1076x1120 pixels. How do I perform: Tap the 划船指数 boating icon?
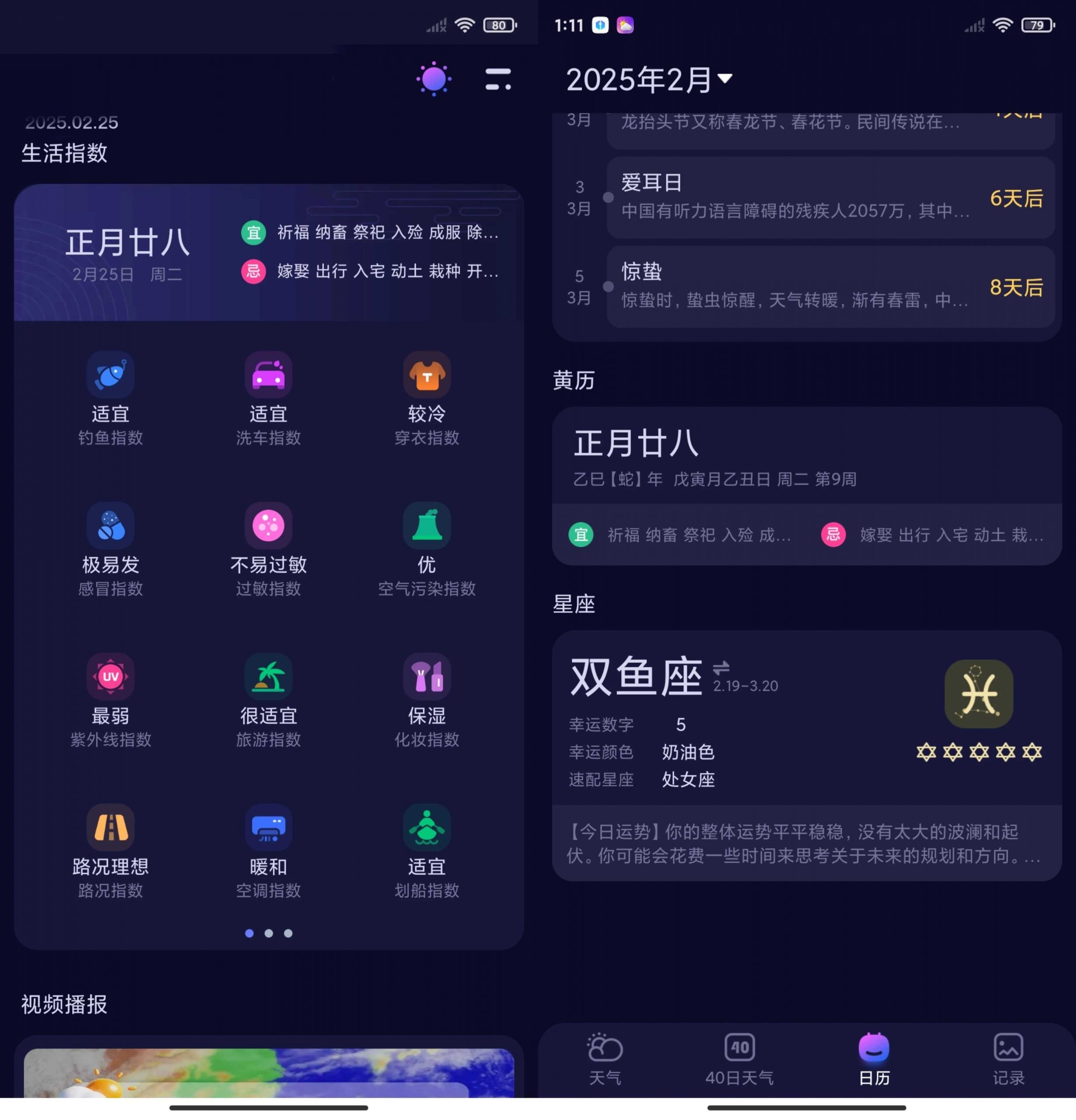point(426,827)
